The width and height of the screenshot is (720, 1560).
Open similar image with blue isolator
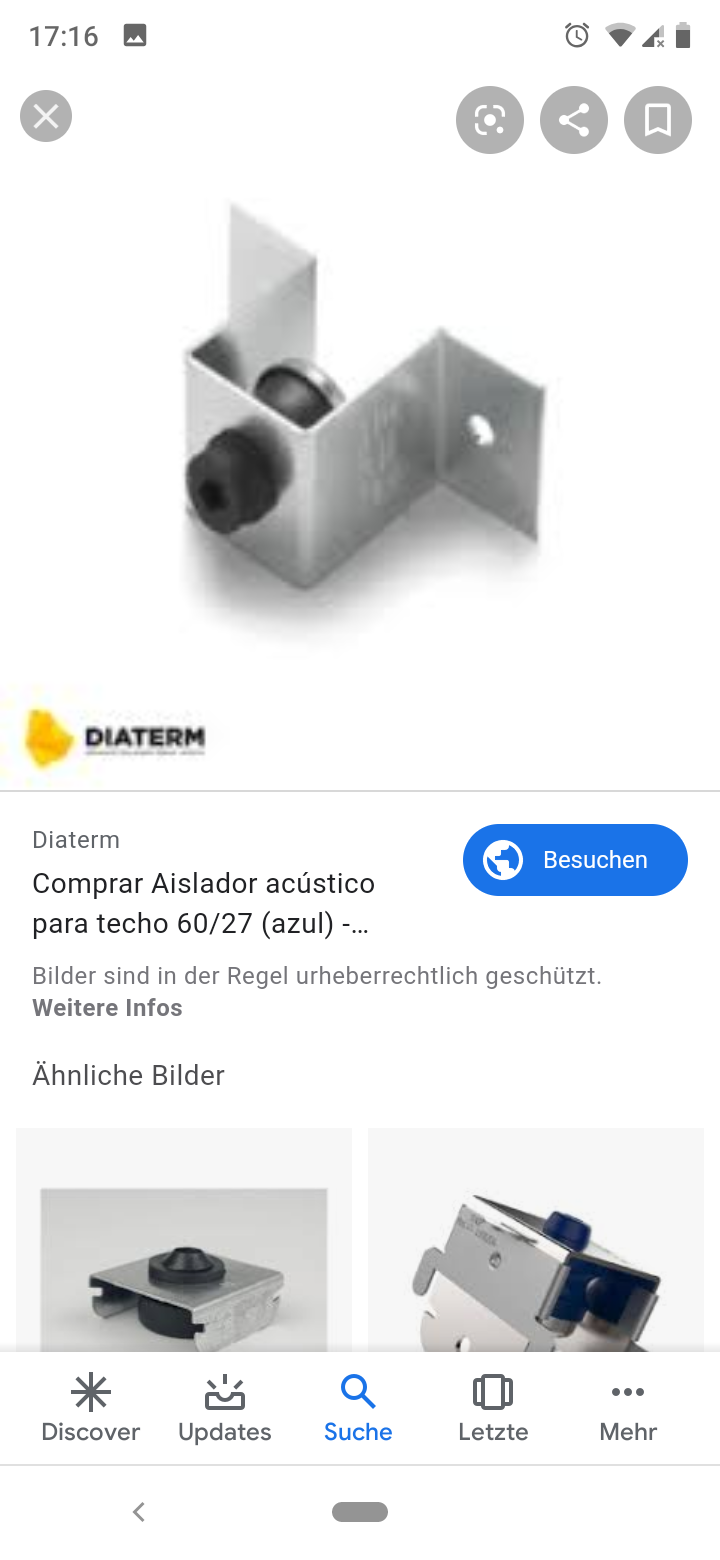click(x=536, y=1260)
